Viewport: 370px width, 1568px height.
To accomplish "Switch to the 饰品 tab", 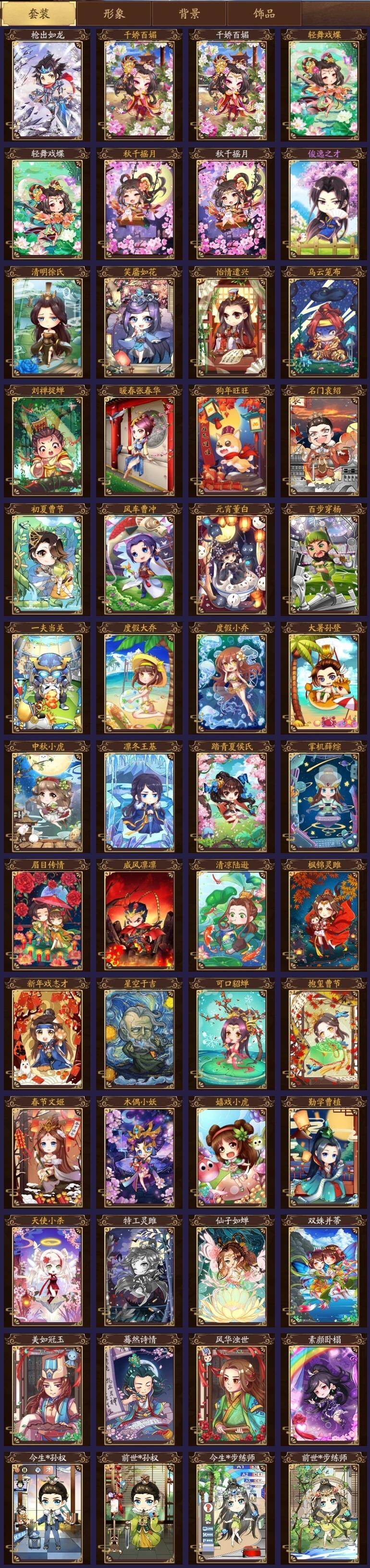I will click(264, 13).
